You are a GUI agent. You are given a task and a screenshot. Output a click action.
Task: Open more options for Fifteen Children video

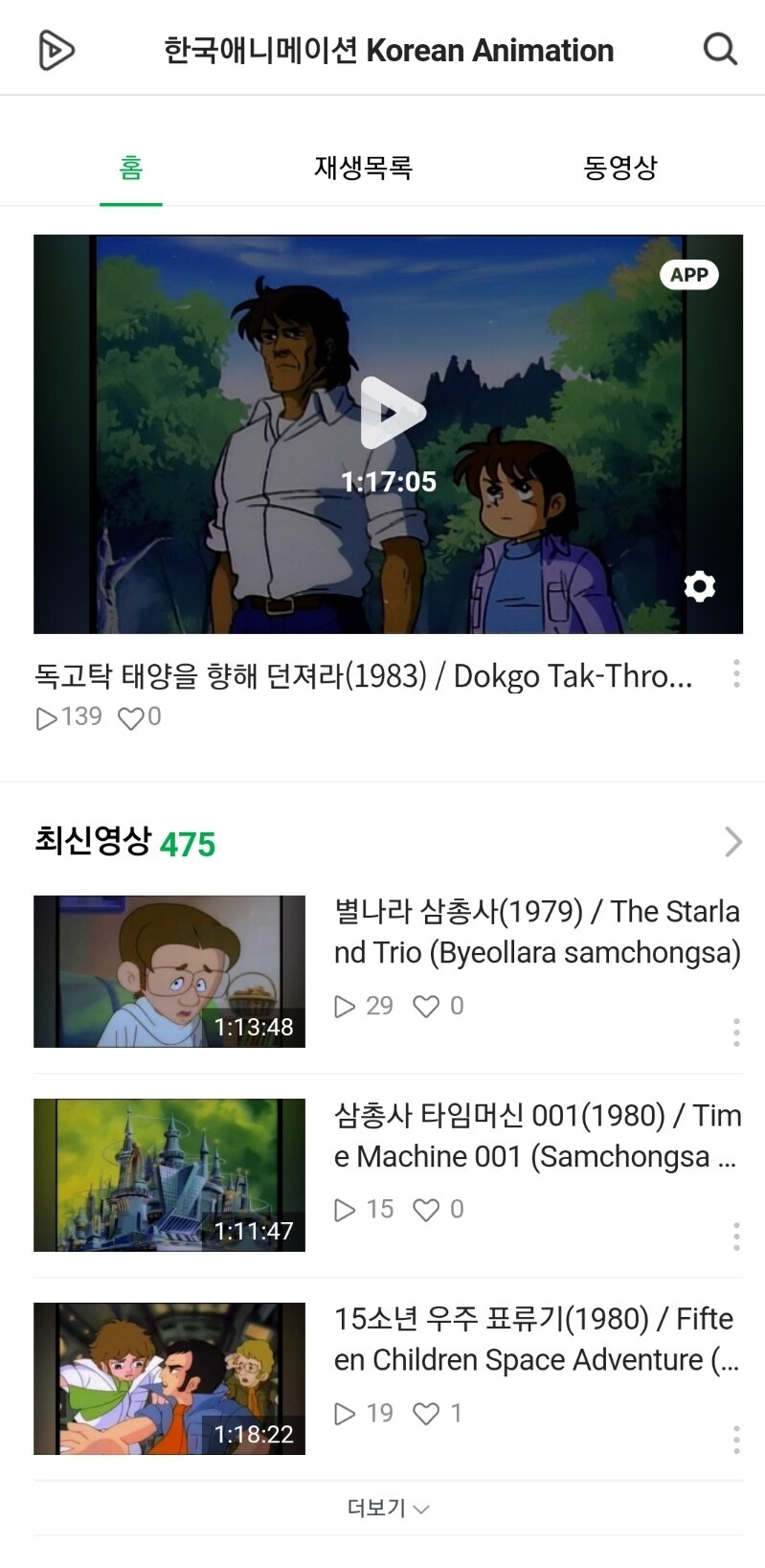point(735,1440)
